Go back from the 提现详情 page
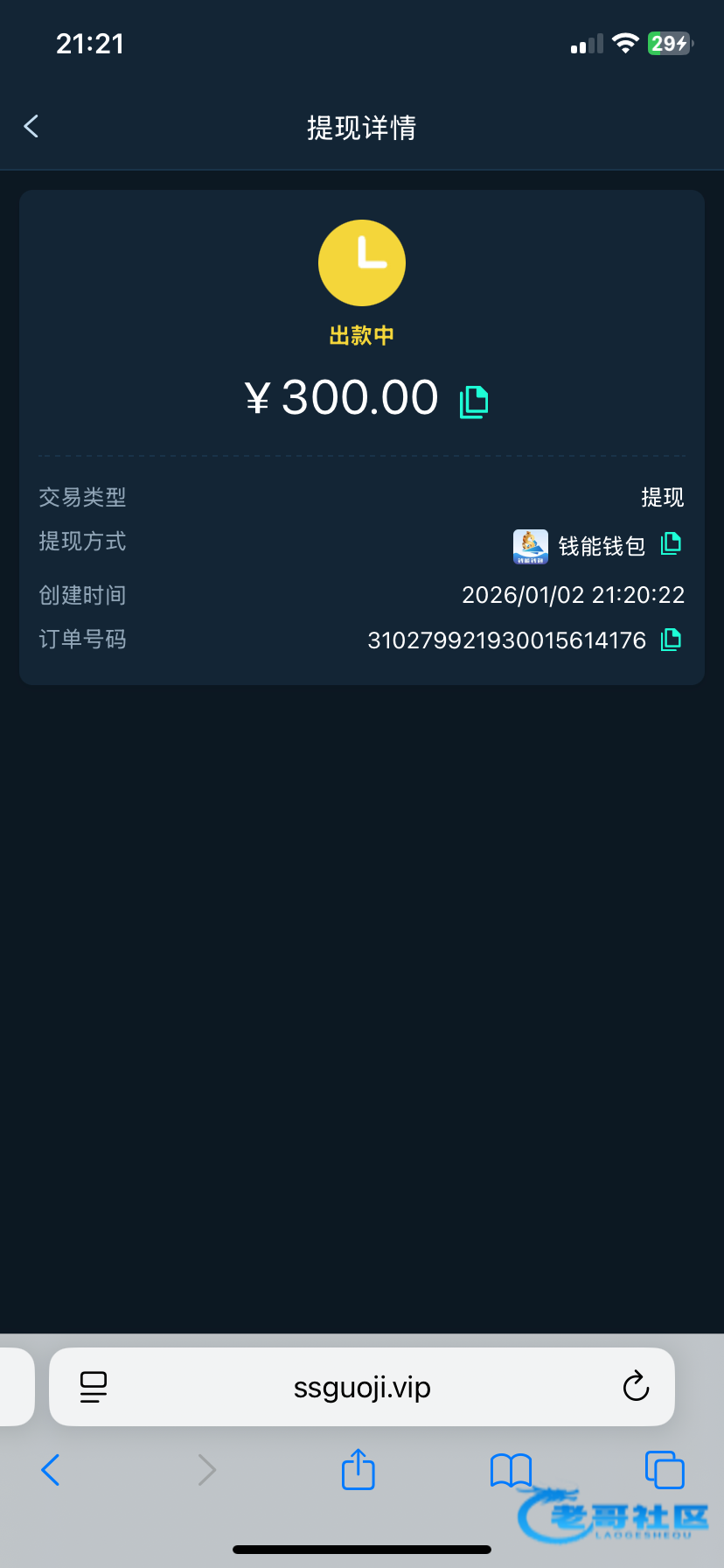Viewport: 724px width, 1568px height. pos(31,127)
